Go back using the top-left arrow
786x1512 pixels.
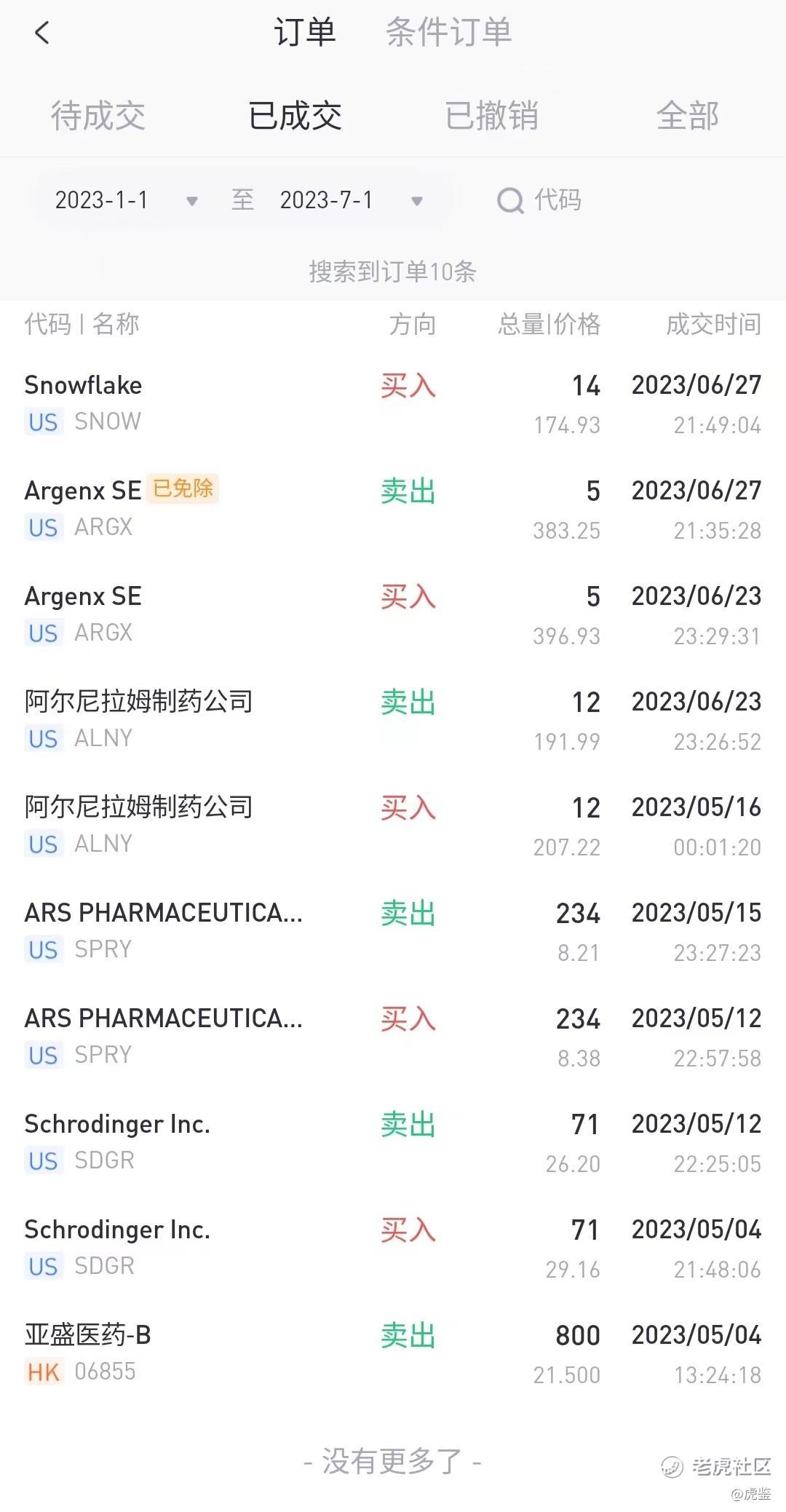pos(42,33)
